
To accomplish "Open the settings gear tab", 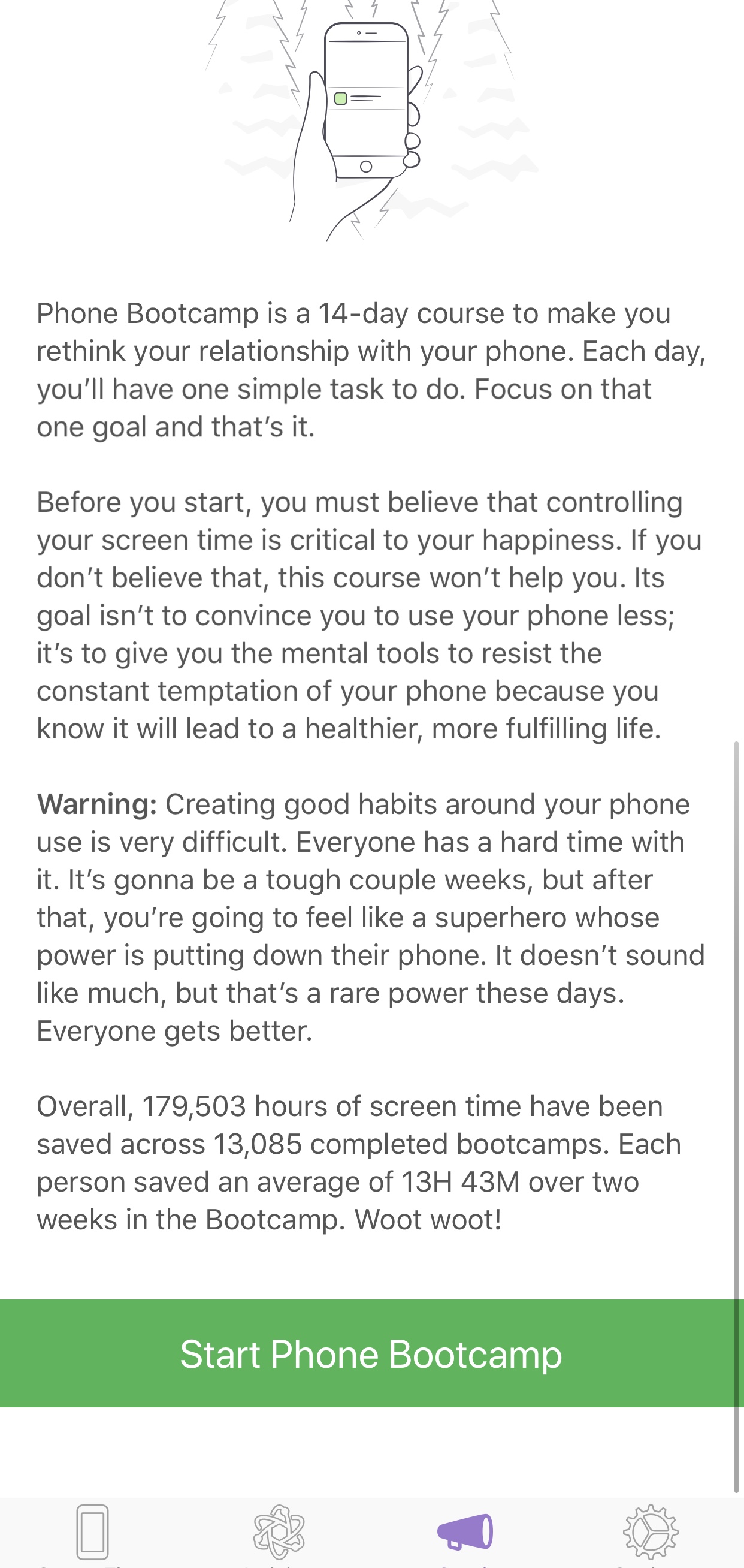I will [651, 1532].
